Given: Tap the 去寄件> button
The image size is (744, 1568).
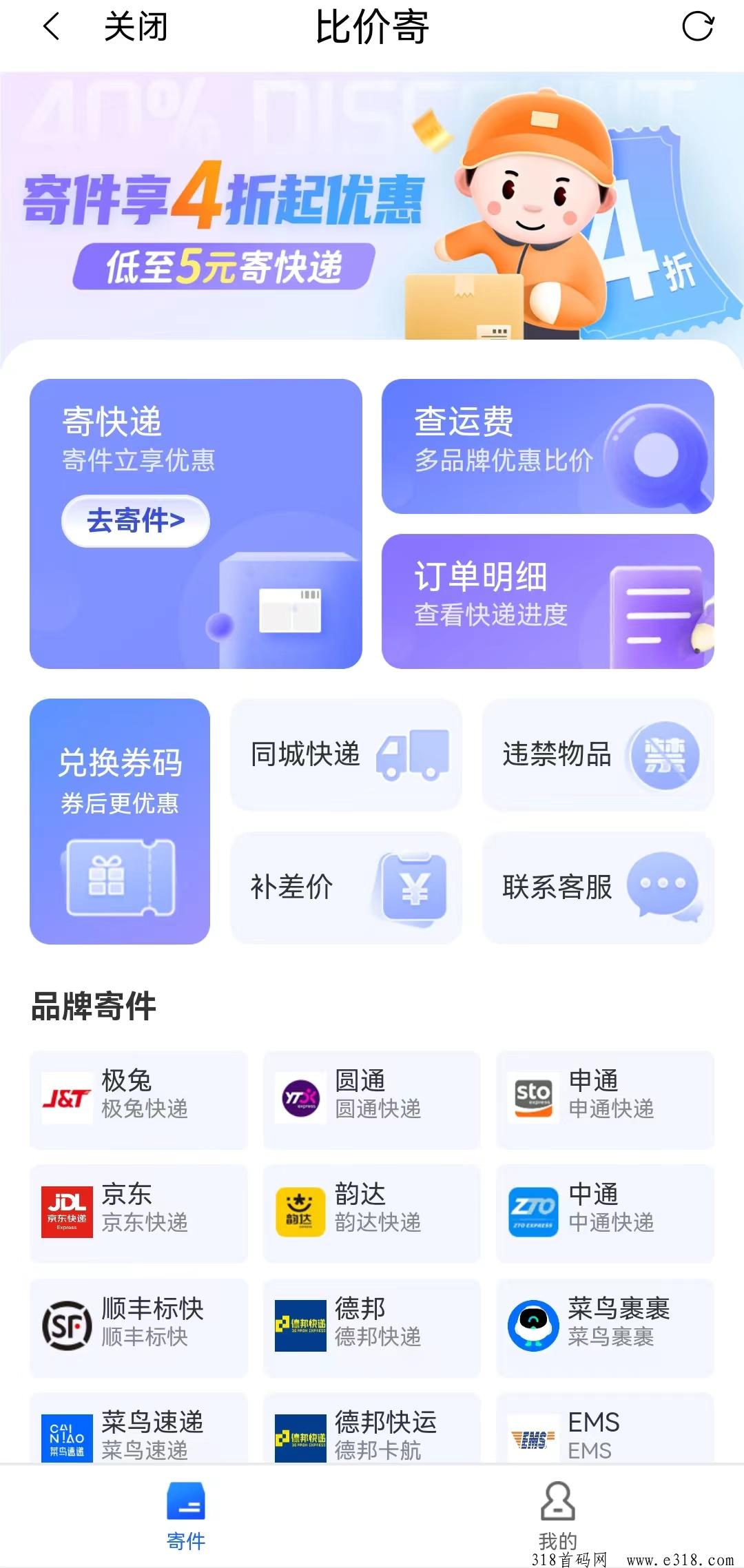Looking at the screenshot, I should point(136,521).
